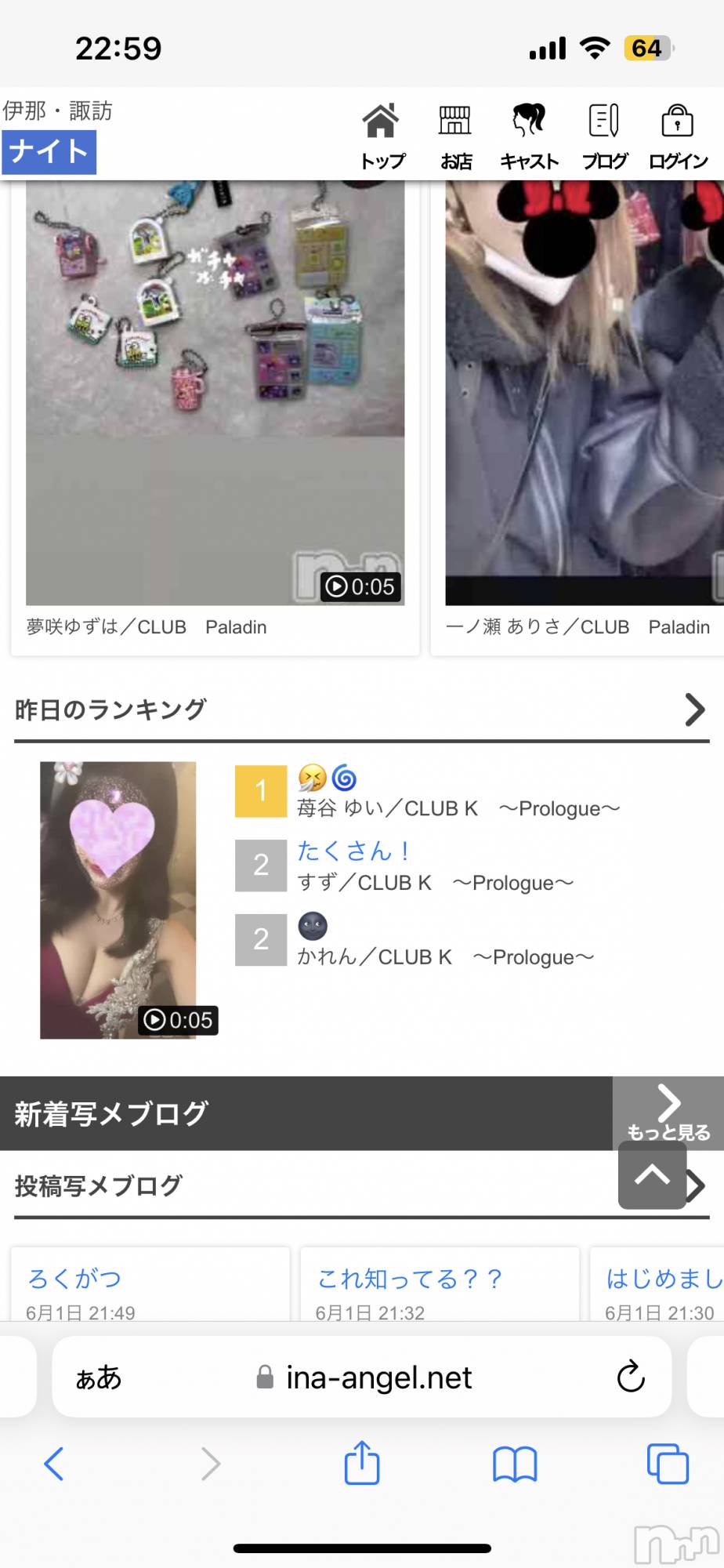The height and width of the screenshot is (1568, 724).
Task: Jump back to the top of the page
Action: point(652,1174)
